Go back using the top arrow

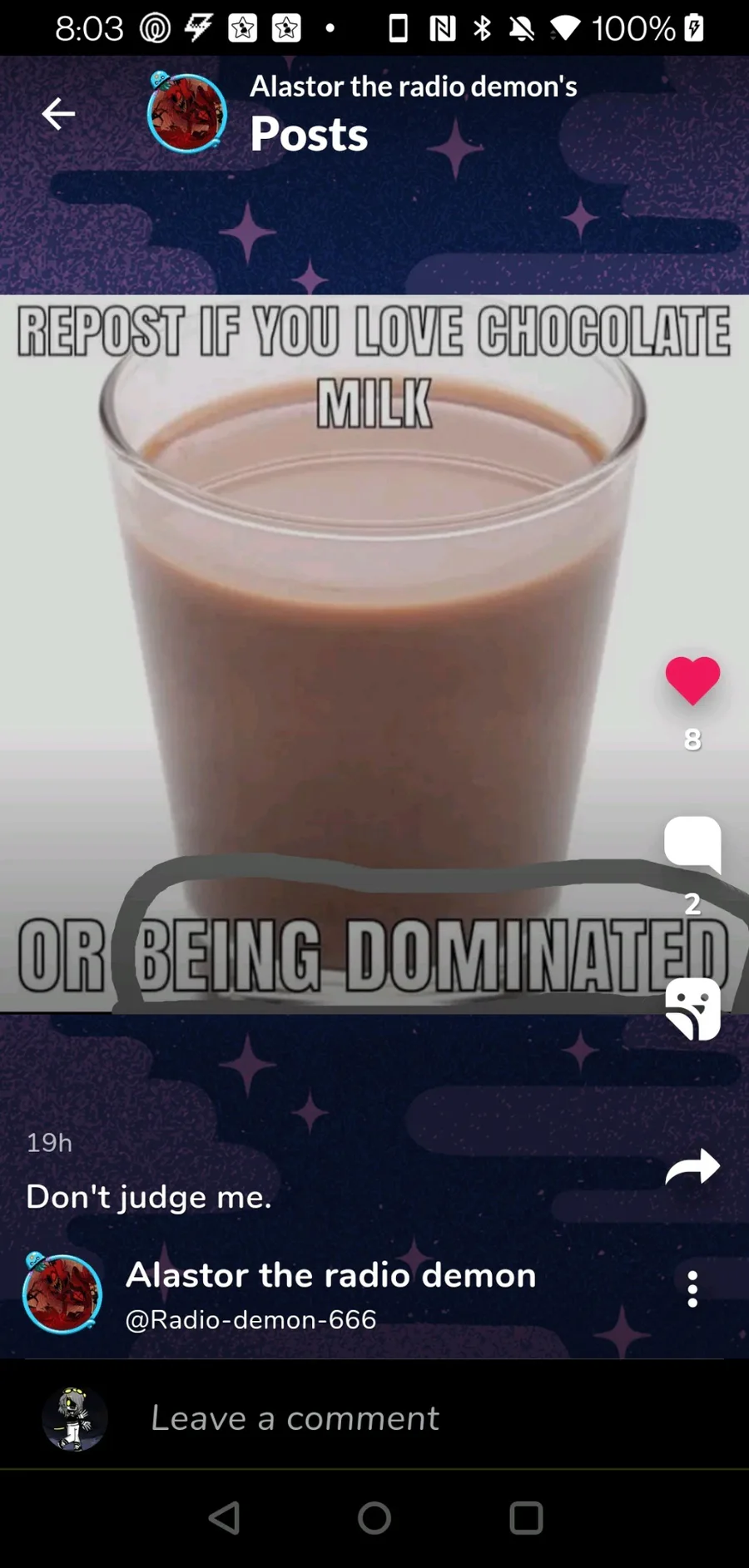58,114
